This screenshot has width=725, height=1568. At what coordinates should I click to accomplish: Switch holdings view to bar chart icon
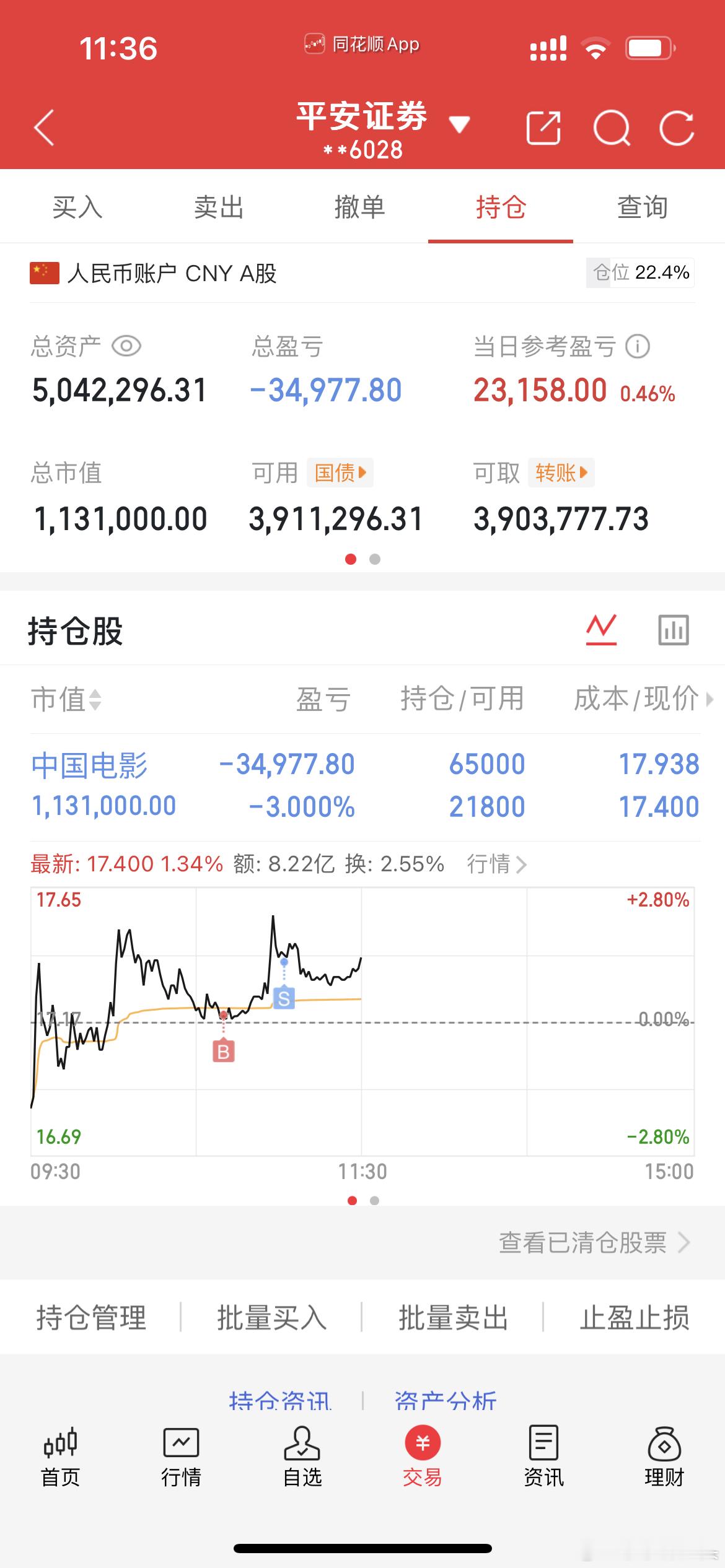[674, 630]
